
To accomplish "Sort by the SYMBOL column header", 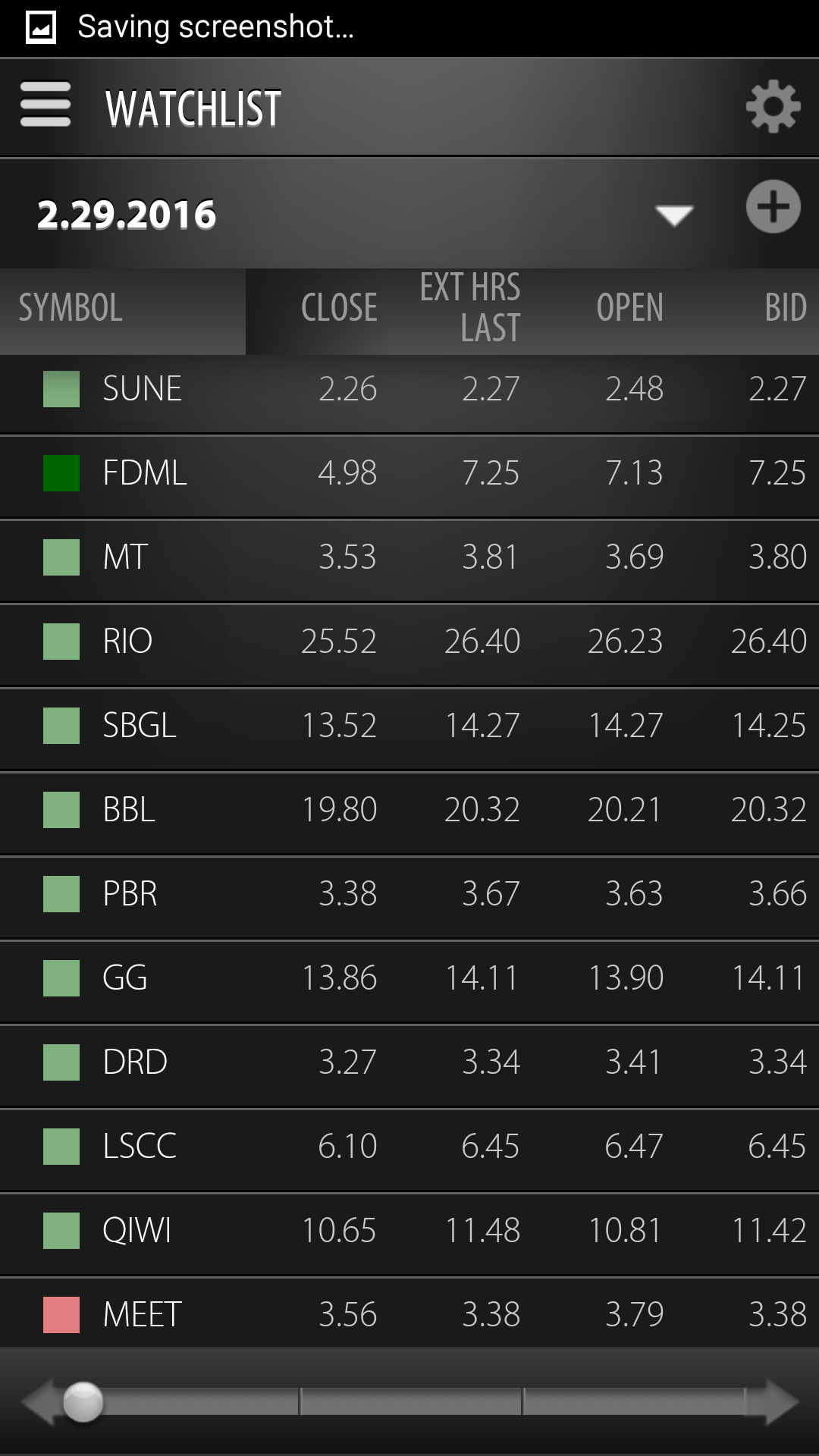I will [x=71, y=308].
